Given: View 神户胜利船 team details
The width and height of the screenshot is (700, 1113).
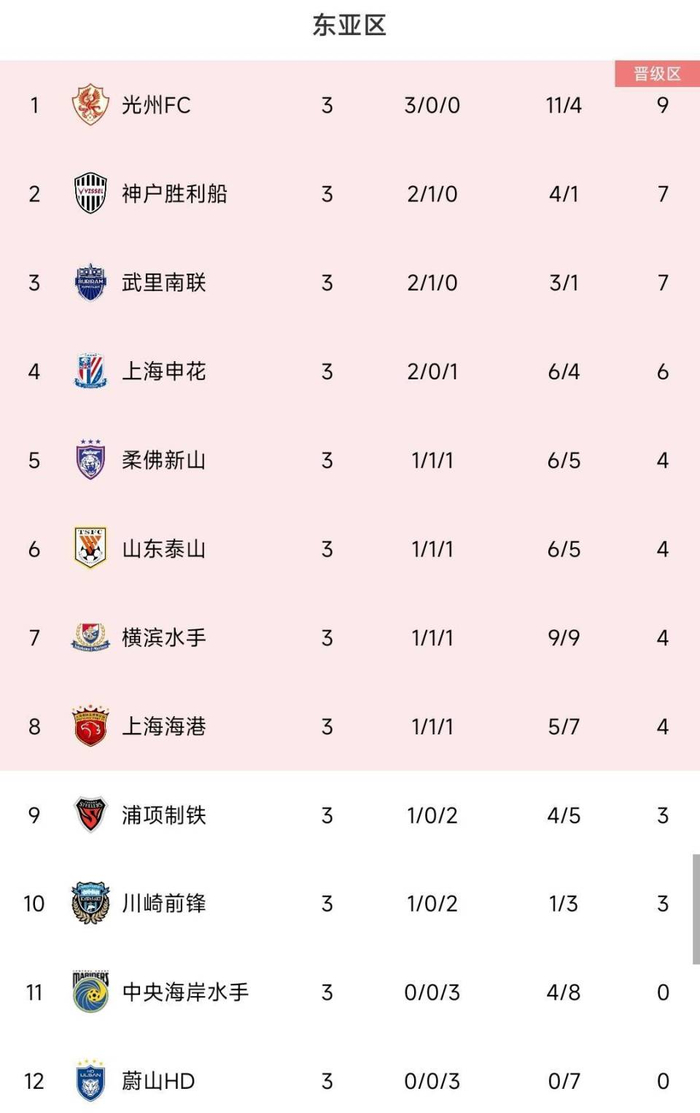Looking at the screenshot, I should tap(174, 193).
